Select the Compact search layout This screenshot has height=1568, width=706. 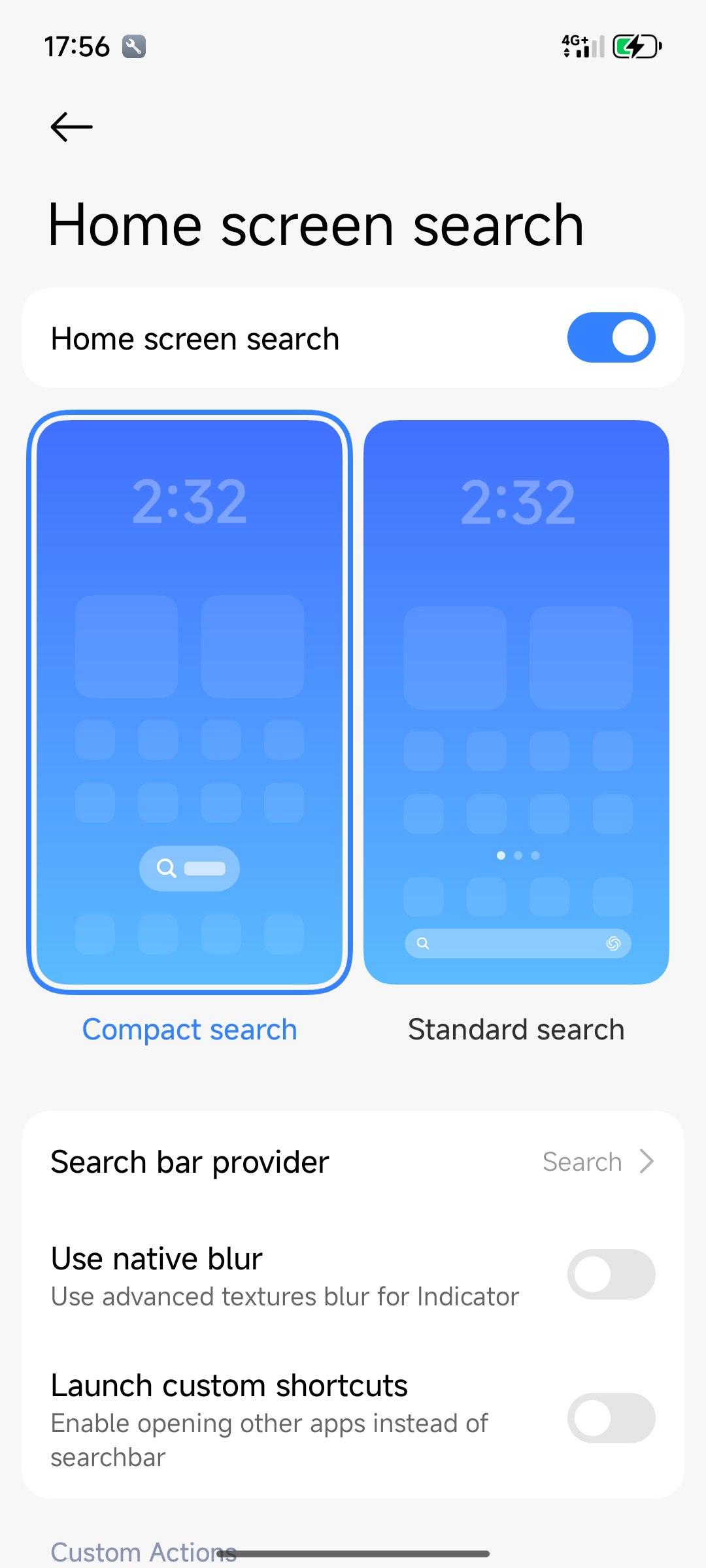(x=190, y=702)
